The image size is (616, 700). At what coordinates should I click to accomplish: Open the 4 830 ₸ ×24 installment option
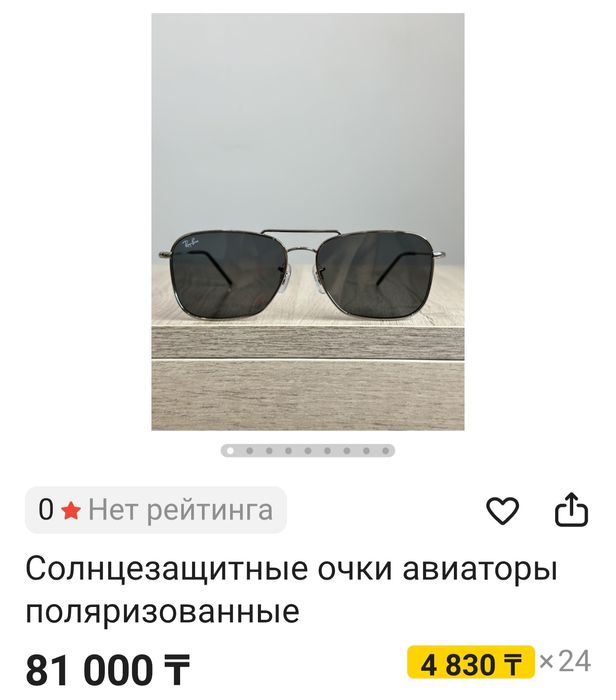tap(499, 662)
